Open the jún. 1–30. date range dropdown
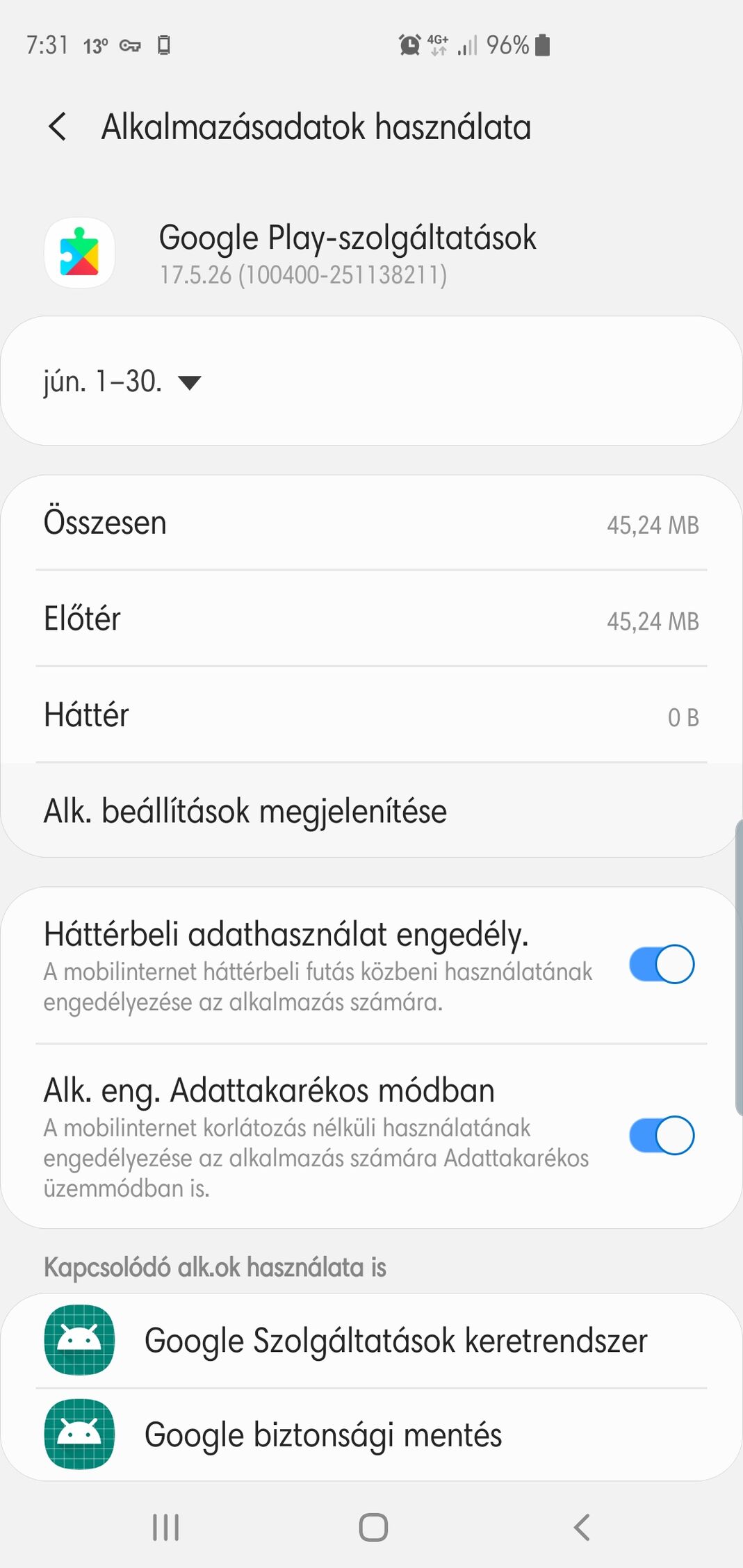The height and width of the screenshot is (1568, 743). (122, 382)
